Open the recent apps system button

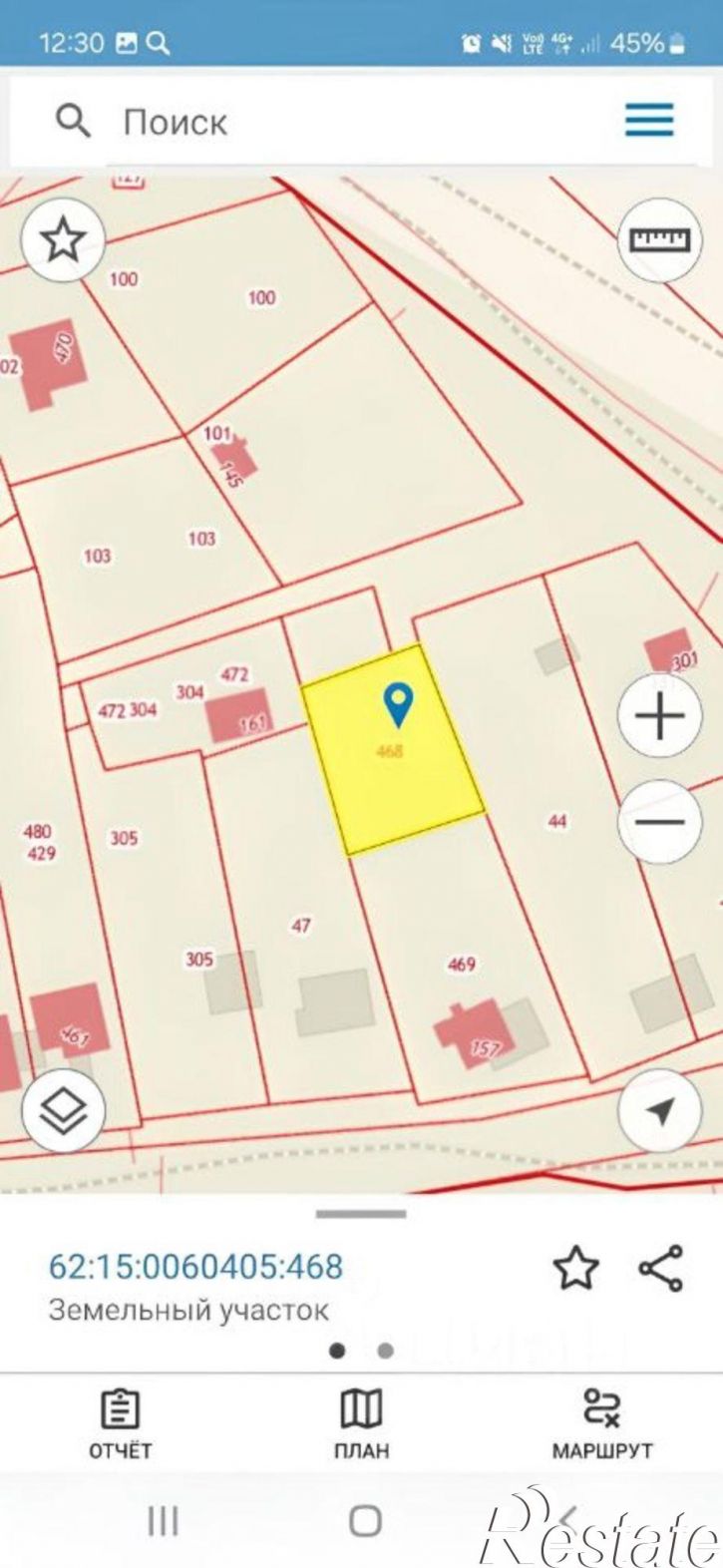pos(163,1521)
